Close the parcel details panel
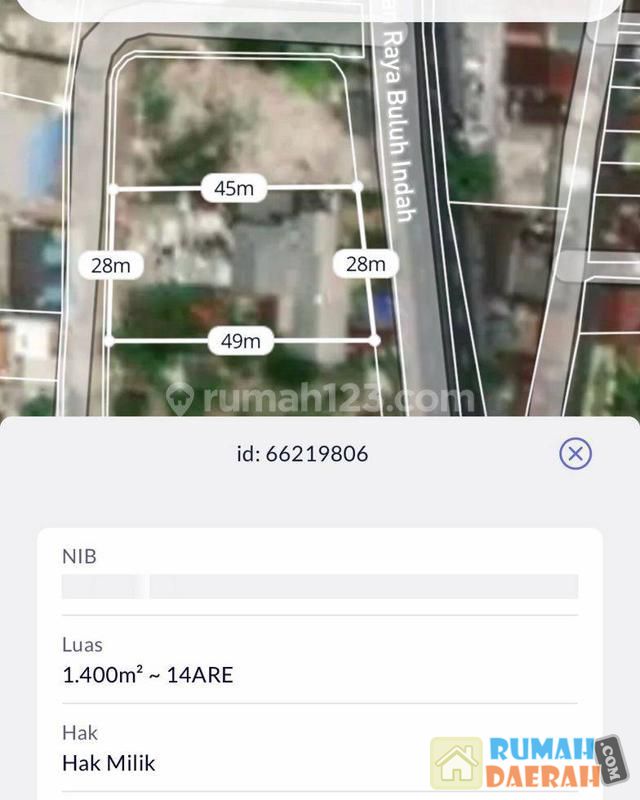Image resolution: width=640 pixels, height=800 pixels. [575, 454]
